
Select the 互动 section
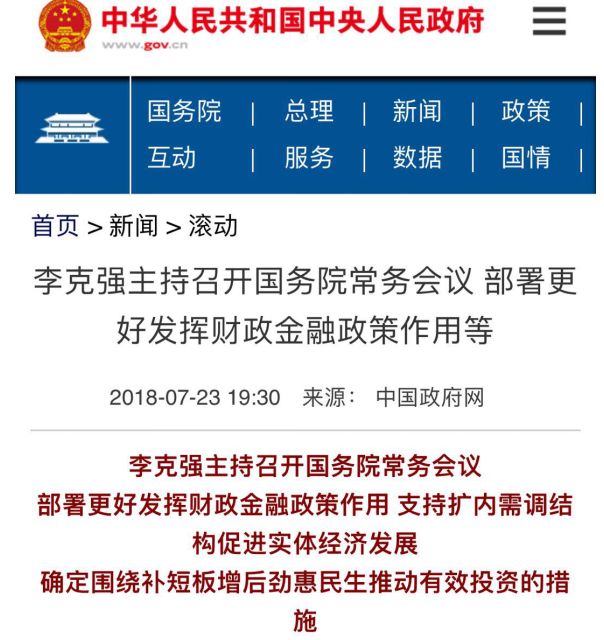click(172, 158)
